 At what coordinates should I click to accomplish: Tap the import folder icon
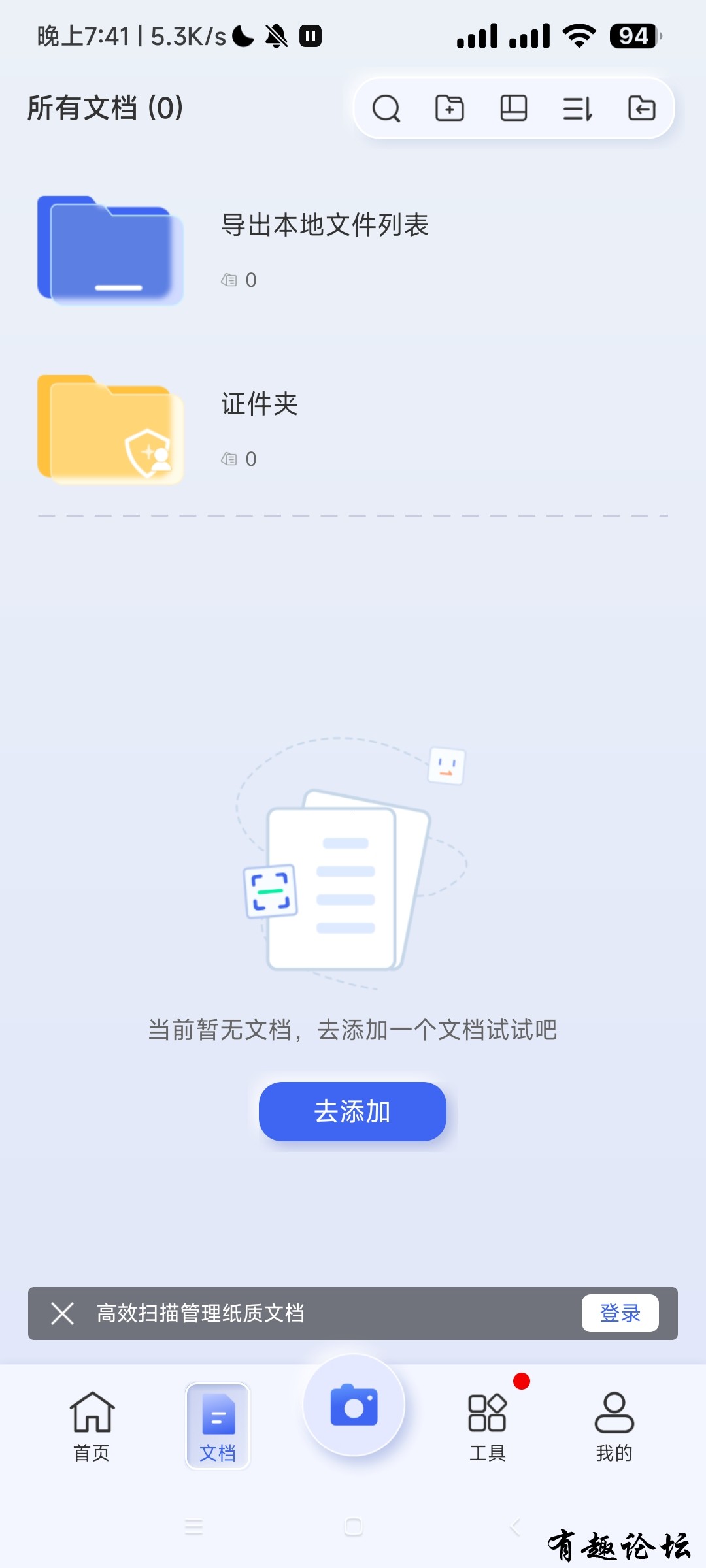point(641,108)
